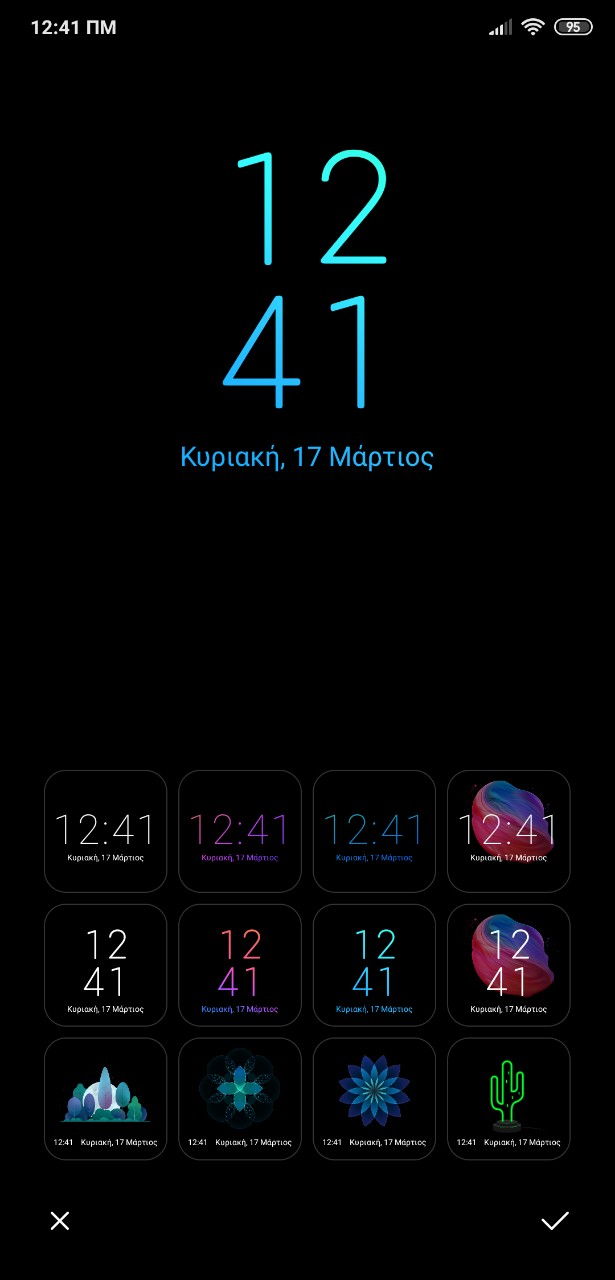Viewport: 615px width, 1280px height.
Task: Choose the neon green cactus style
Action: point(508,1099)
